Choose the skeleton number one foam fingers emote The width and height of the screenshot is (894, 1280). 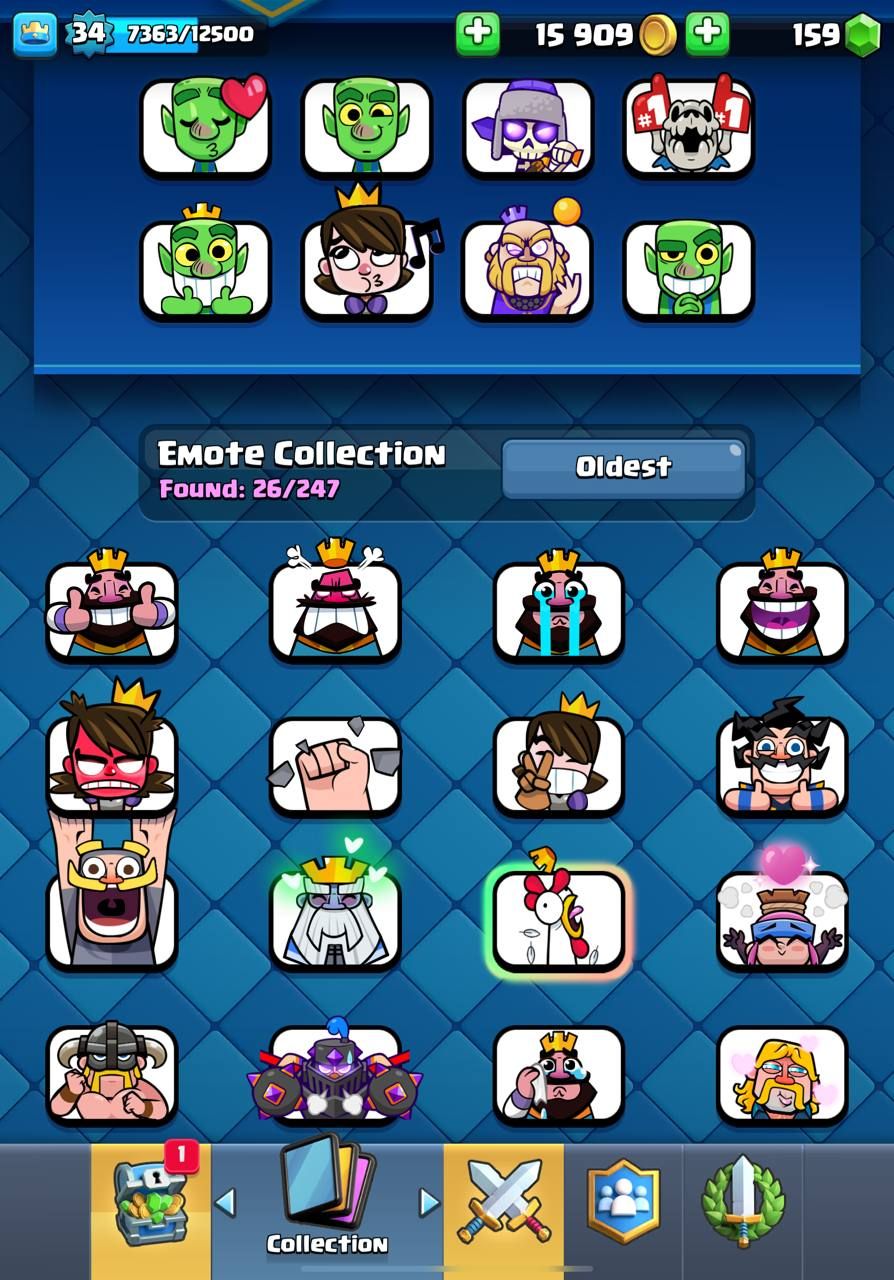tap(689, 127)
